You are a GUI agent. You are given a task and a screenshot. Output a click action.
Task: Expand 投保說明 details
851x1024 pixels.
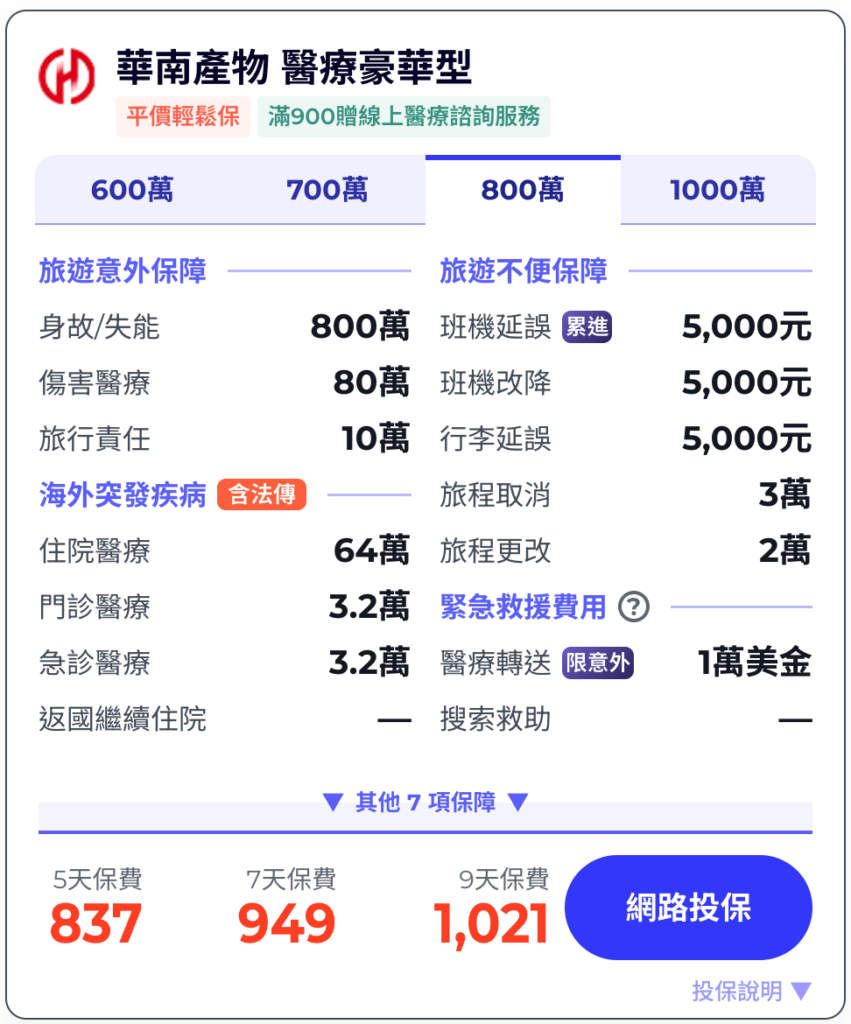[751, 991]
